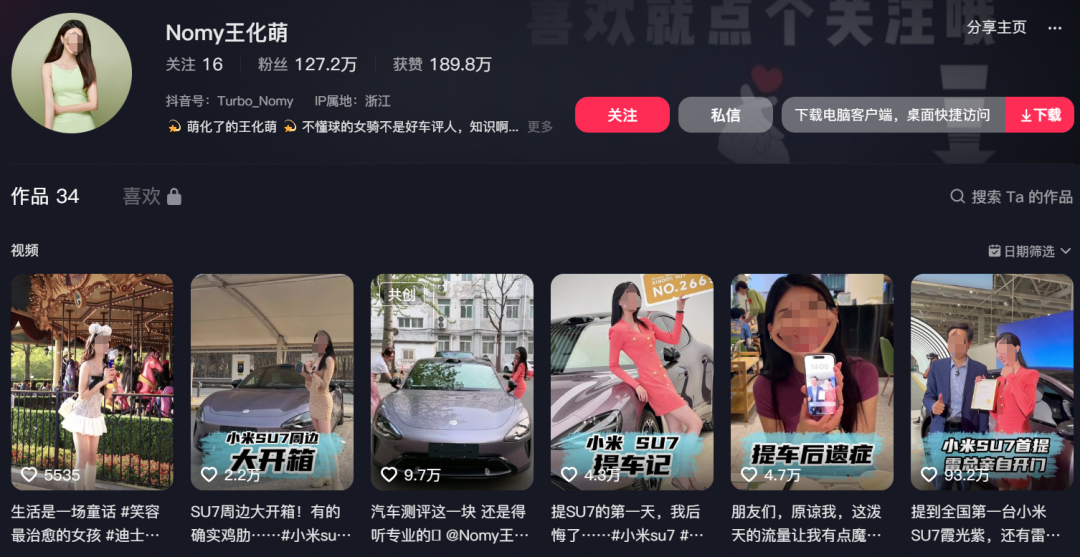Screen dimensions: 1080x557
Task: Open the 提车后遗症 video
Action: pos(812,380)
